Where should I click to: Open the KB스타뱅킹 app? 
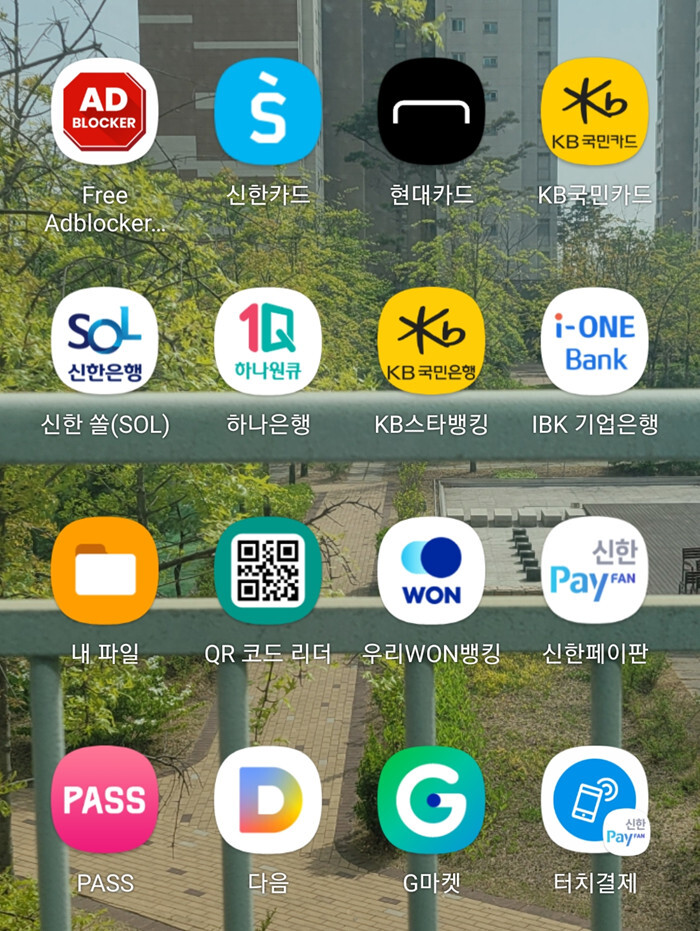pyautogui.click(x=431, y=341)
